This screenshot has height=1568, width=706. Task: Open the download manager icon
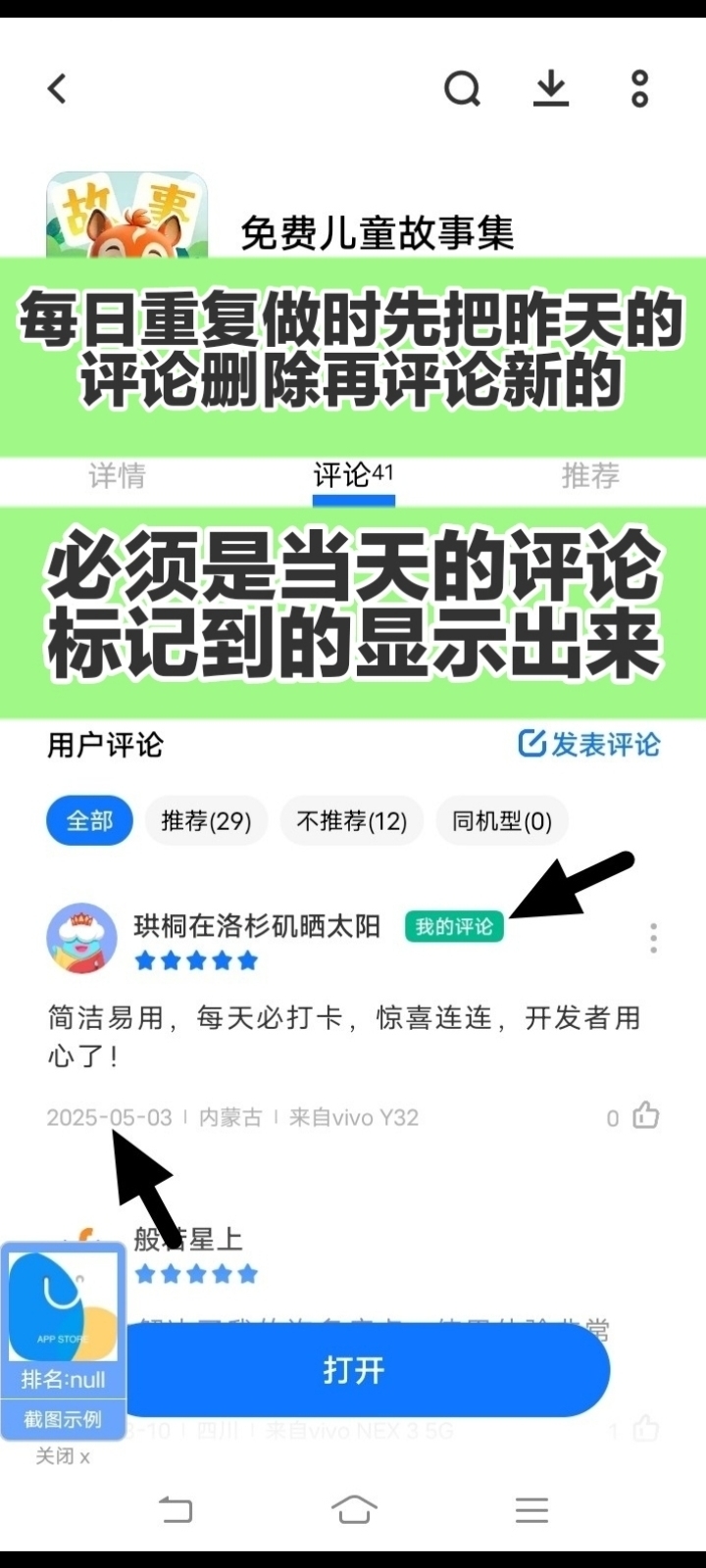(551, 88)
